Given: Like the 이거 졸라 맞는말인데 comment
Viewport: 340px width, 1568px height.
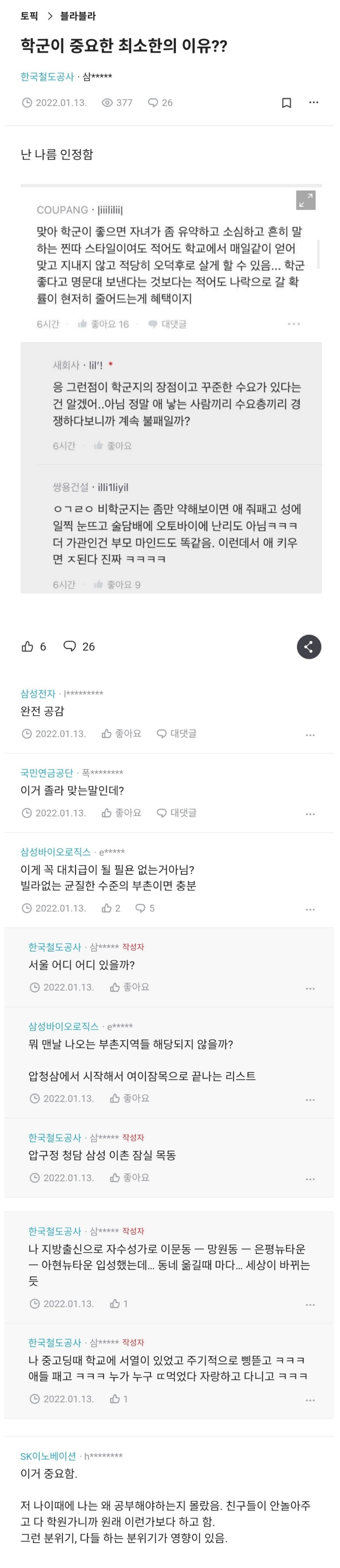Looking at the screenshot, I should 121,813.
